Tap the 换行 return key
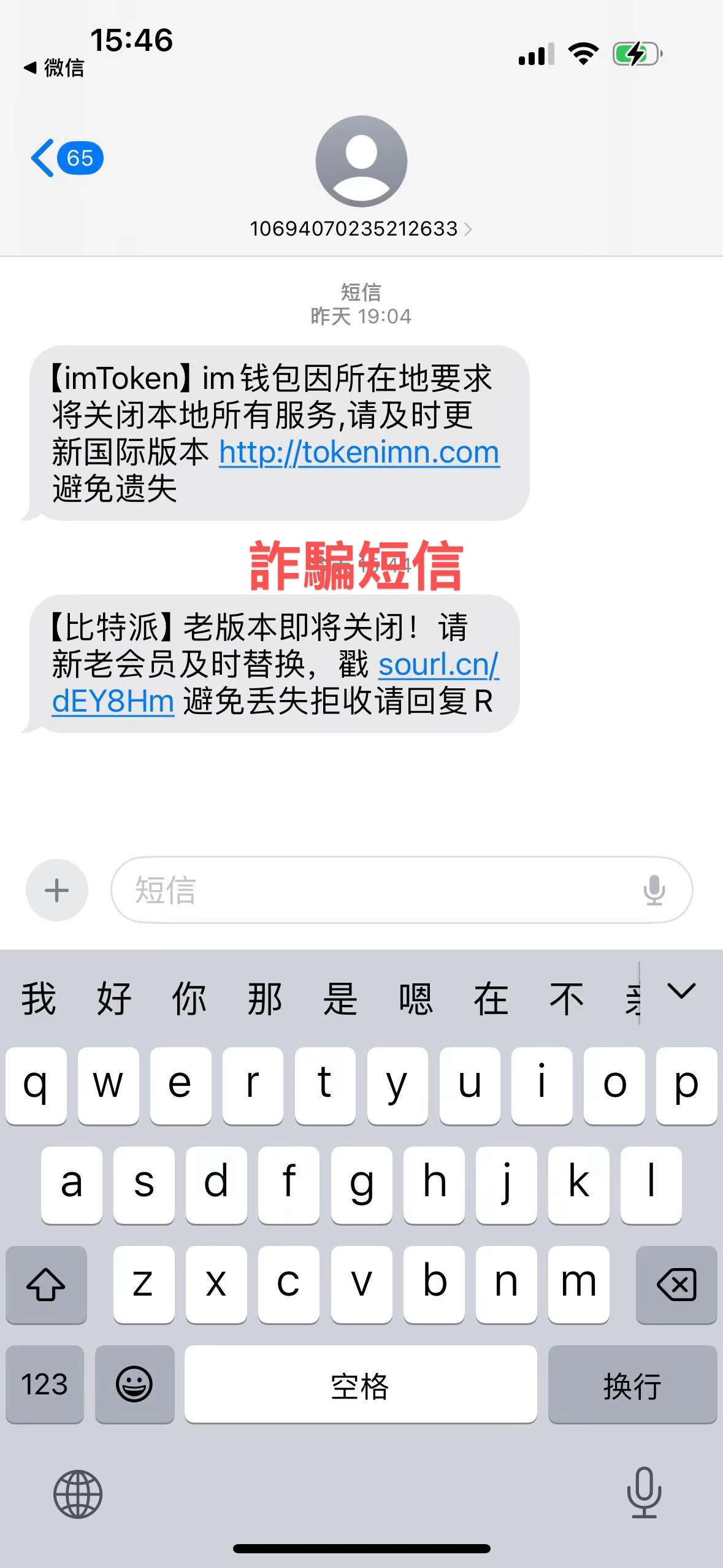Image resolution: width=723 pixels, height=1568 pixels. 631,1385
